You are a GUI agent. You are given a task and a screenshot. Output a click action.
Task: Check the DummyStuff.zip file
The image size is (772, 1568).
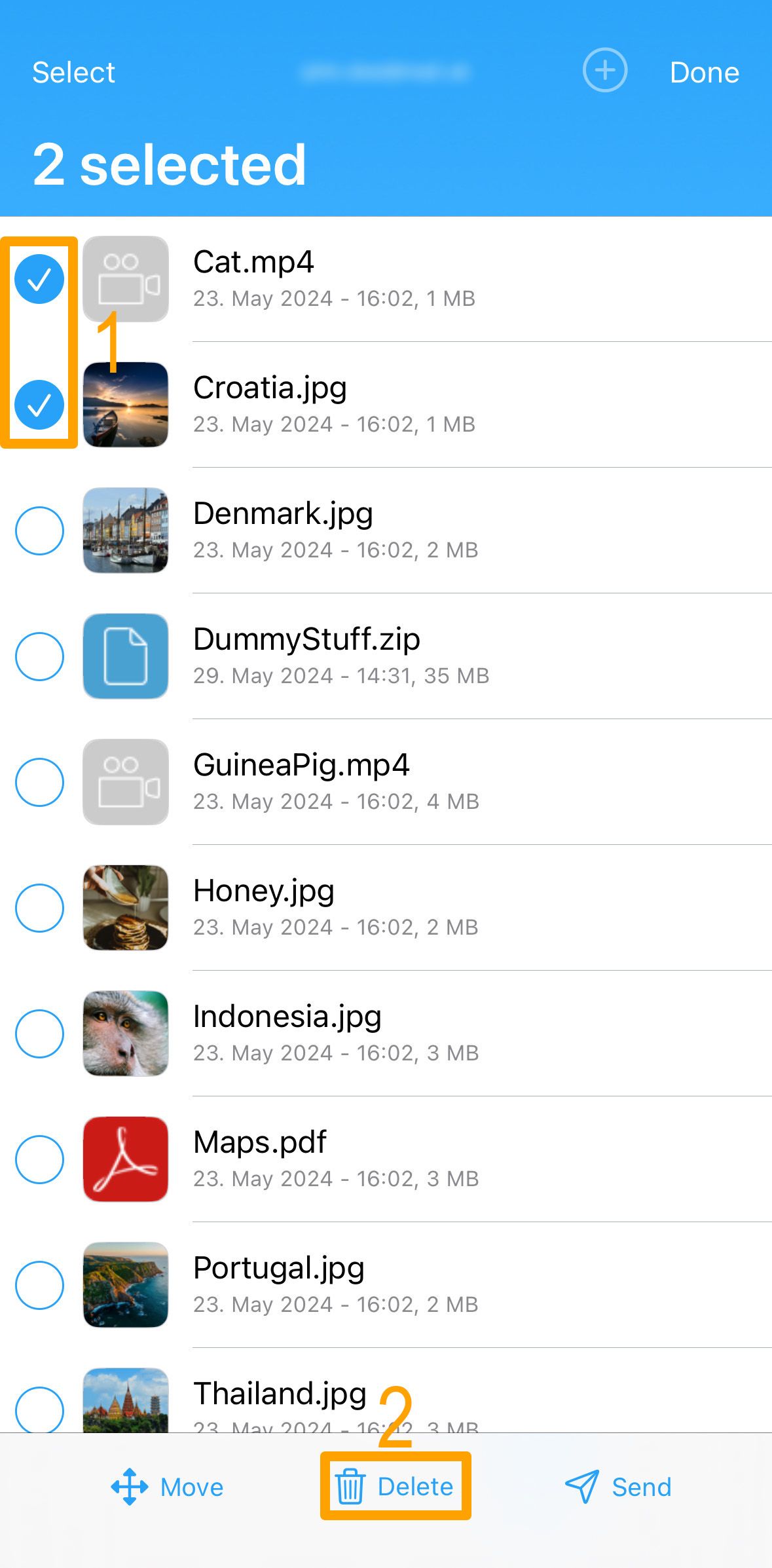(39, 656)
